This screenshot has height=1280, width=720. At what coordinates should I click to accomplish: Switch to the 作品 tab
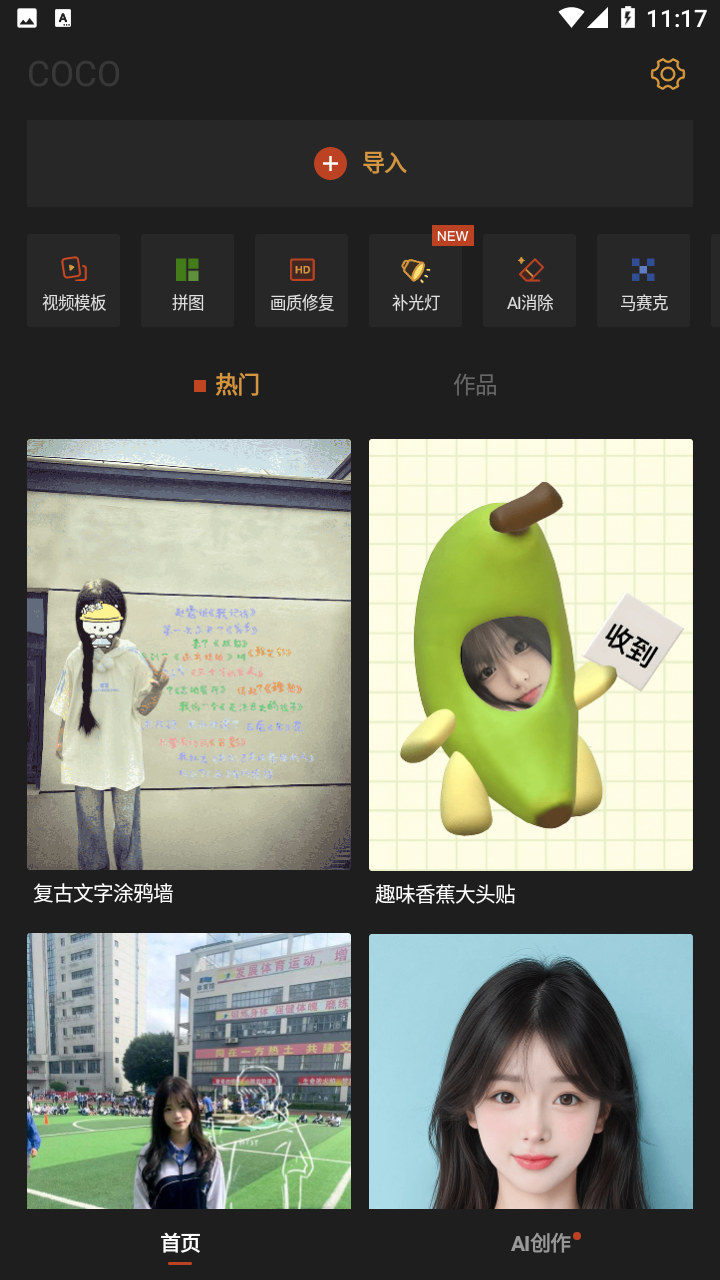[474, 385]
